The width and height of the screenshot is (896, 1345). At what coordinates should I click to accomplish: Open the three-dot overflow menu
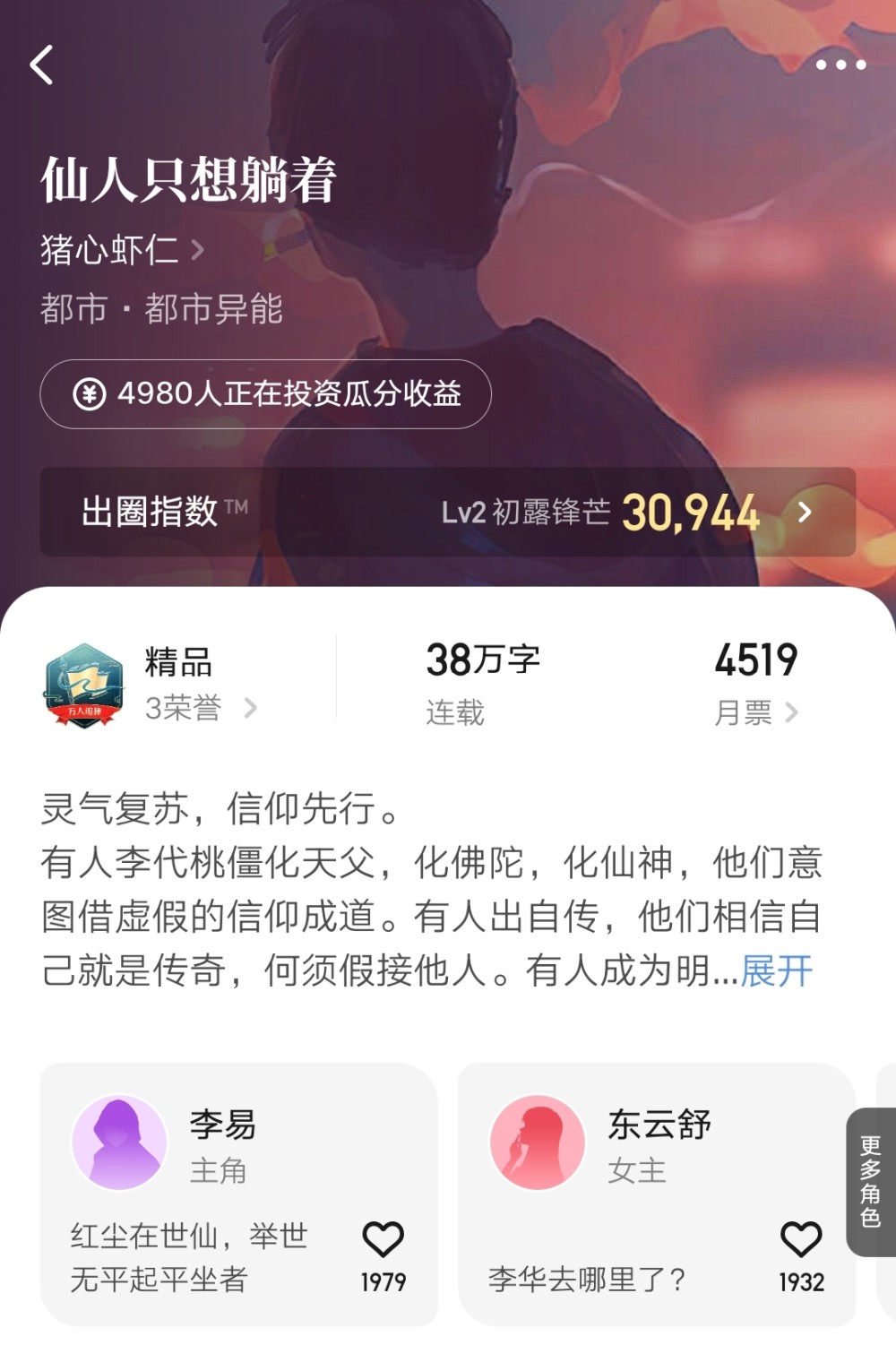pyautogui.click(x=840, y=65)
